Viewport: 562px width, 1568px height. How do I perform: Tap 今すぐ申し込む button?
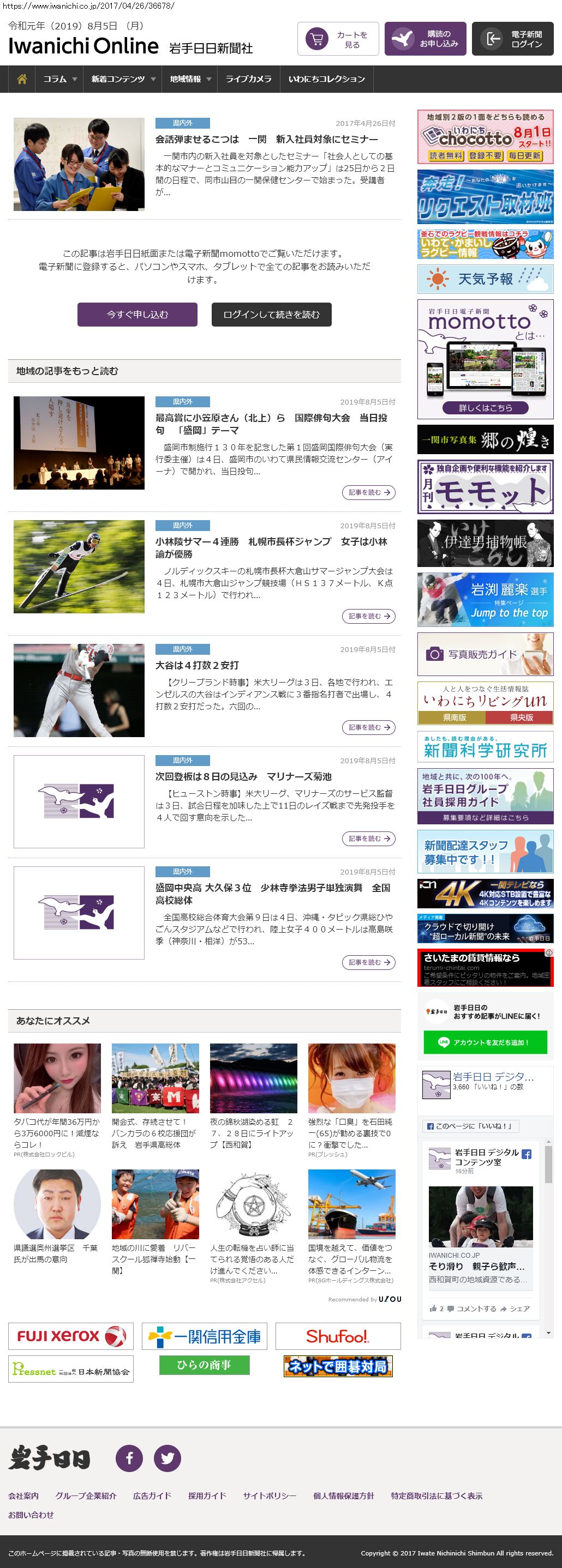pyautogui.click(x=137, y=315)
